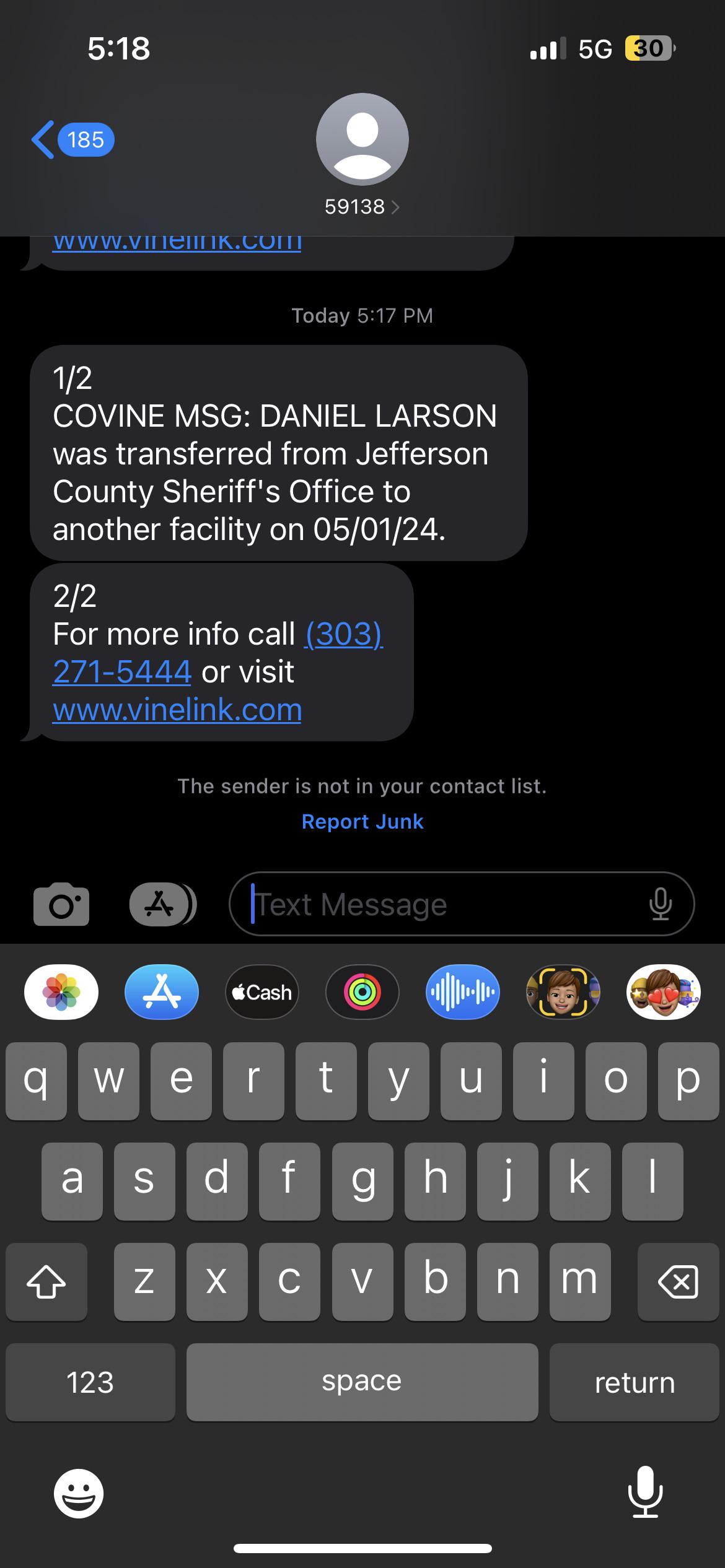
Task: Open the emoji keyboard
Action: tap(79, 1494)
